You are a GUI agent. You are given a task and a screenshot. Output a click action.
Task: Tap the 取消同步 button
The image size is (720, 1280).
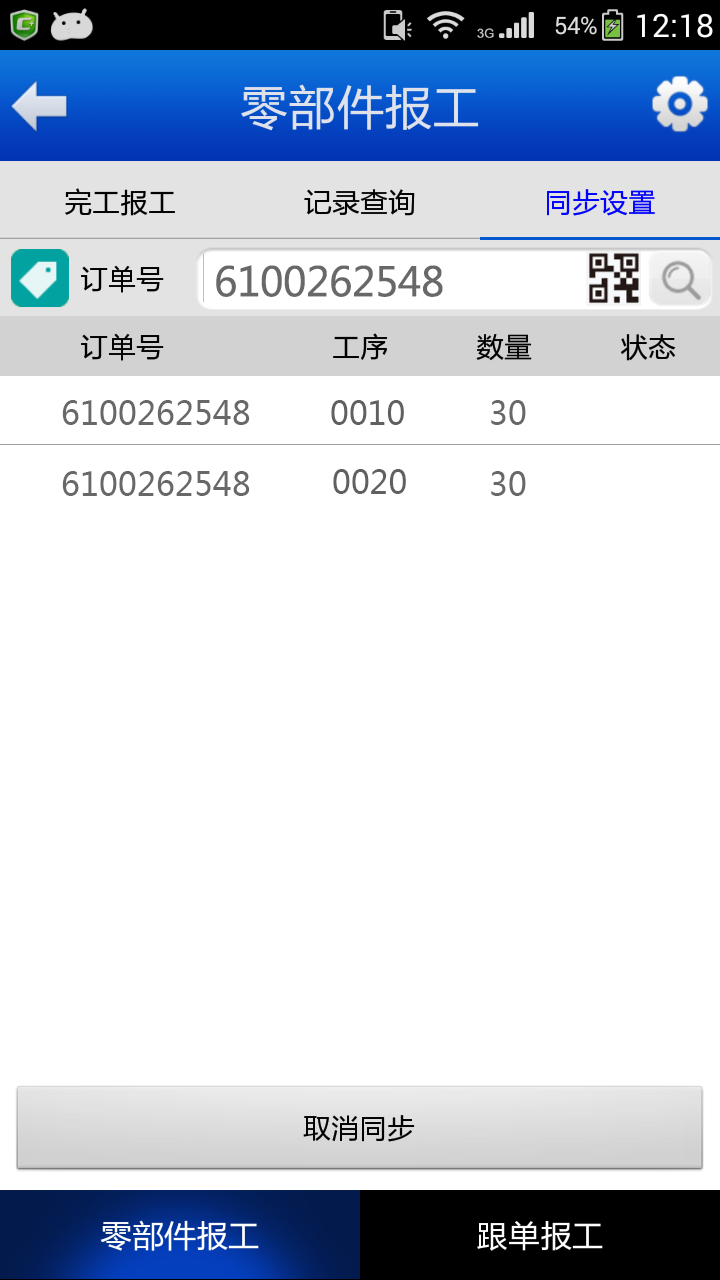pos(360,1128)
